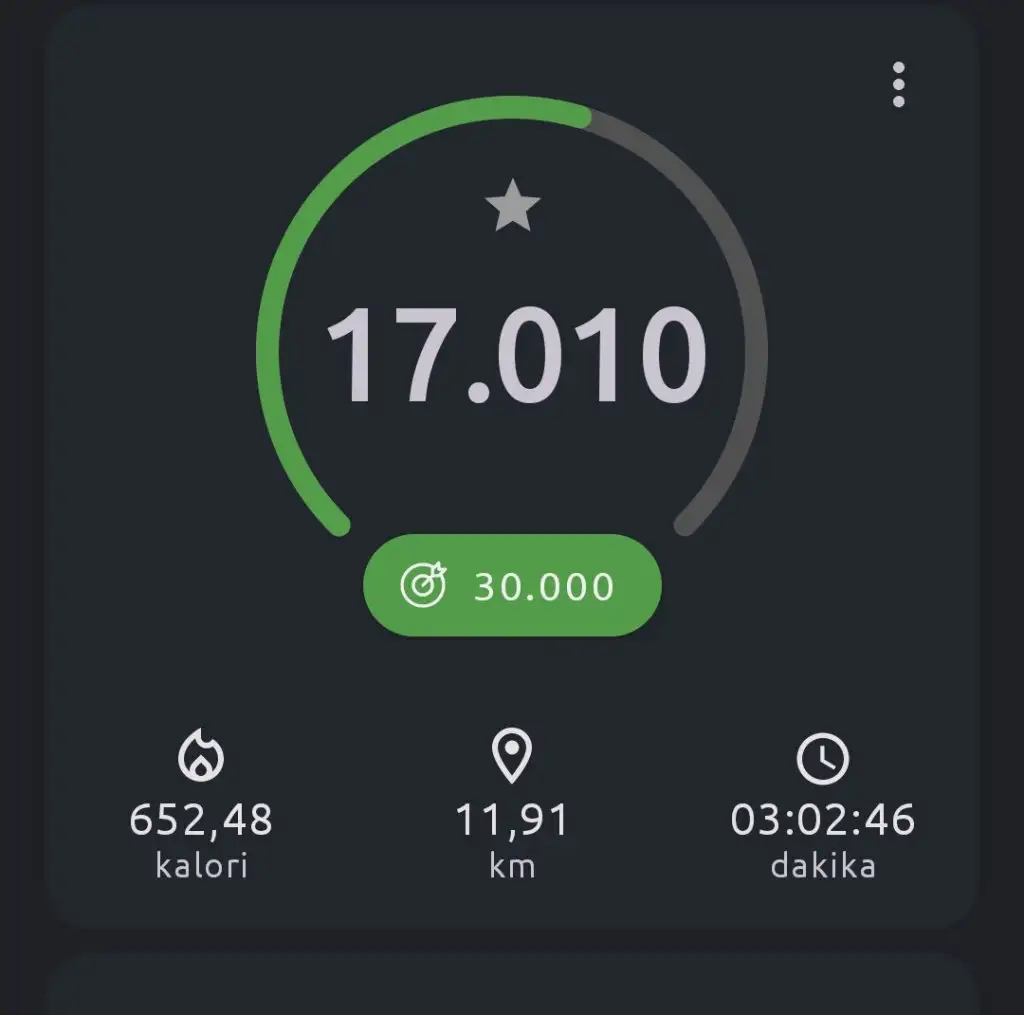Tap the 30.000 step goal button
The height and width of the screenshot is (1015, 1024).
click(512, 585)
